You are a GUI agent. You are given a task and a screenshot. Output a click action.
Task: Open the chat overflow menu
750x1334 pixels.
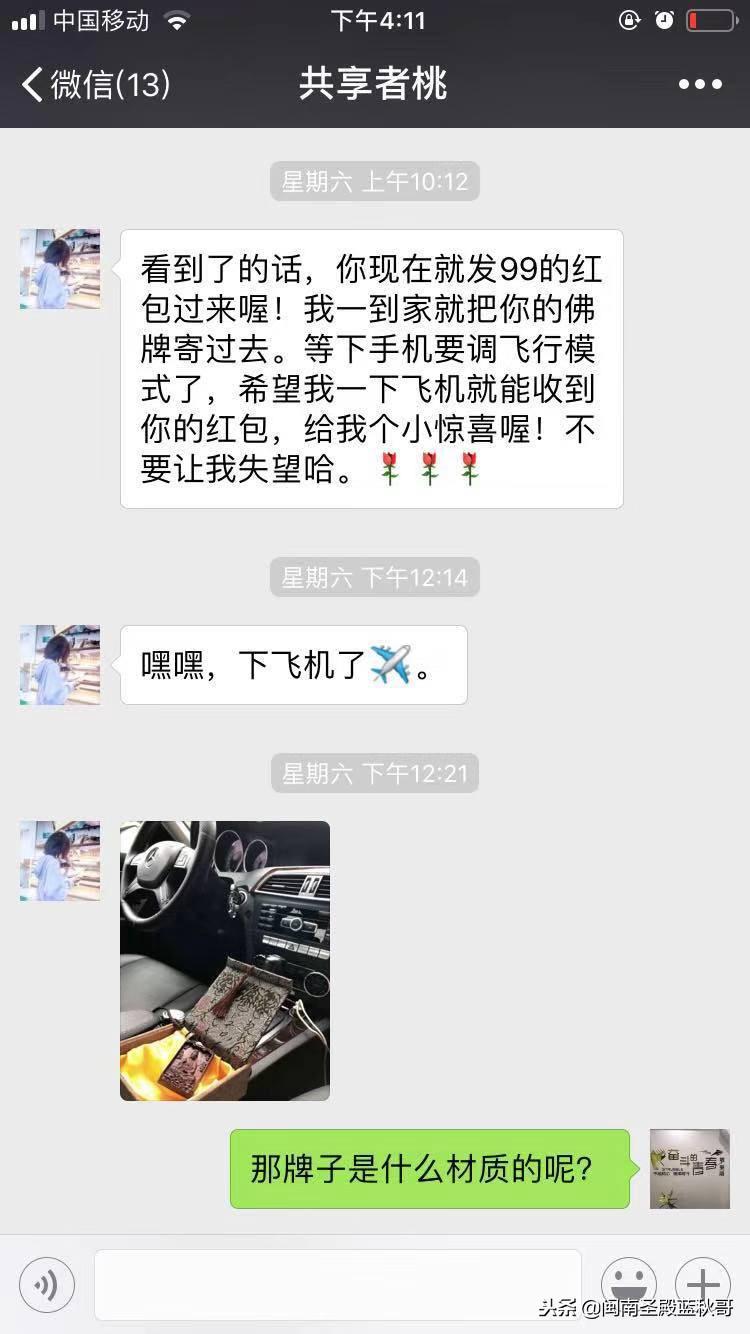pyautogui.click(x=699, y=85)
